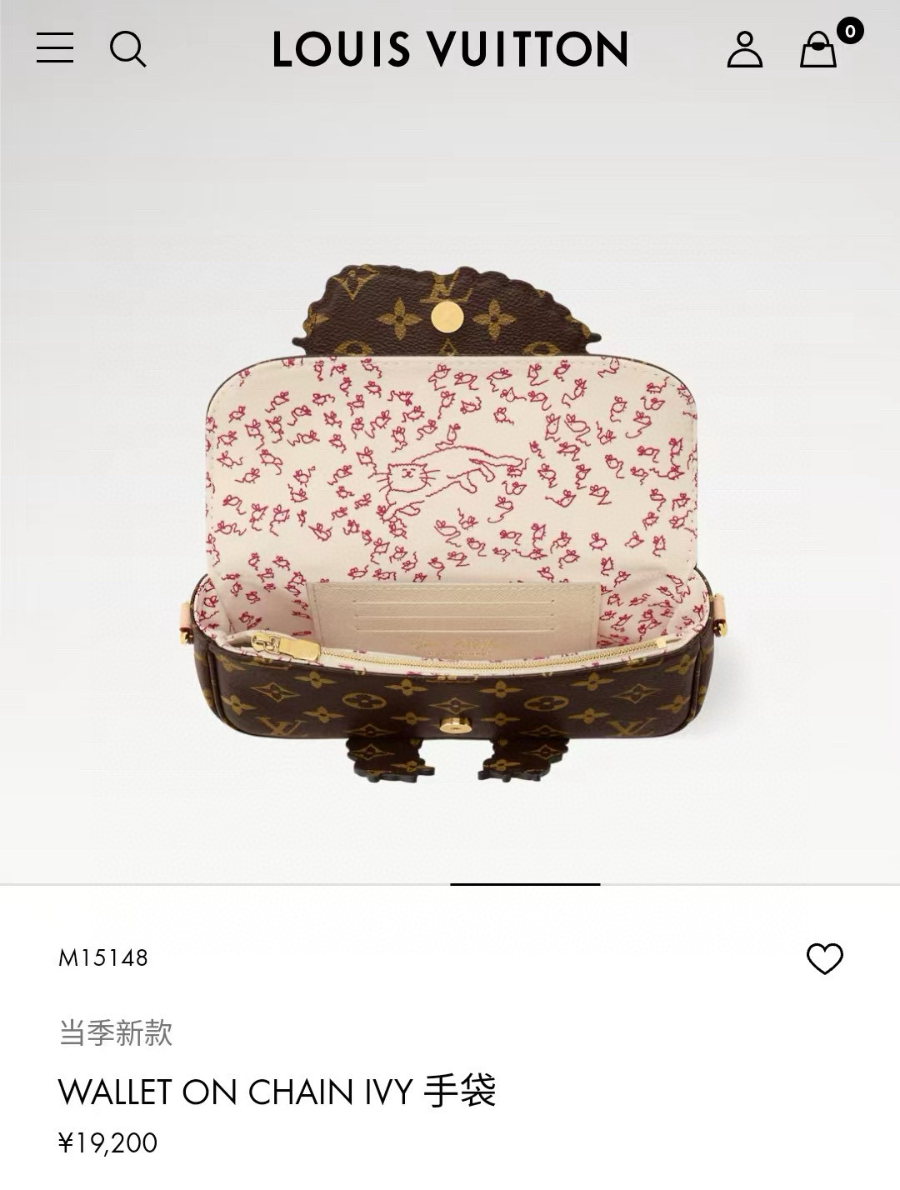Add the Wallet On Chain Ivy to wishlist
This screenshot has height=1190, width=900.
(x=825, y=959)
